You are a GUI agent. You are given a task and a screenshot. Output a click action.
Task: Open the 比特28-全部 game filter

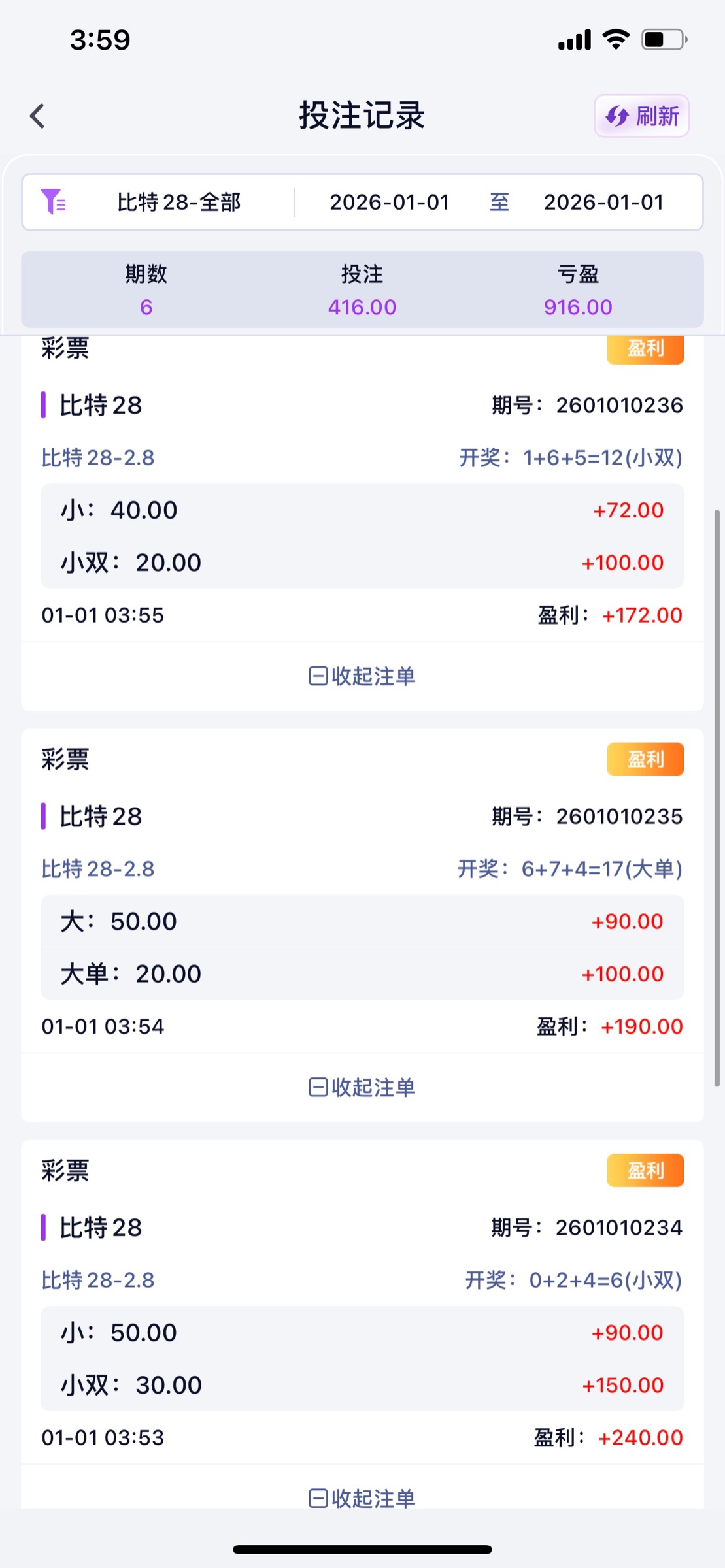point(157,203)
